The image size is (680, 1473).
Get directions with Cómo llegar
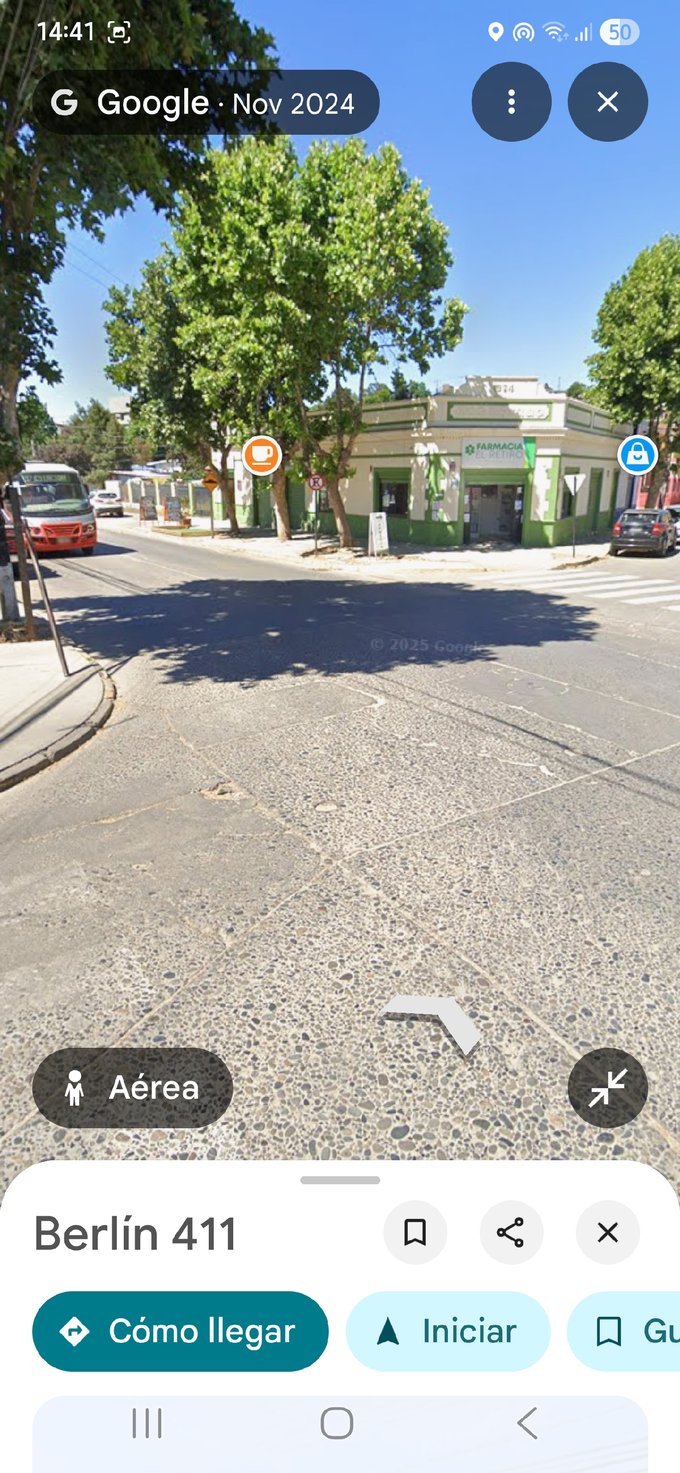tap(180, 1331)
